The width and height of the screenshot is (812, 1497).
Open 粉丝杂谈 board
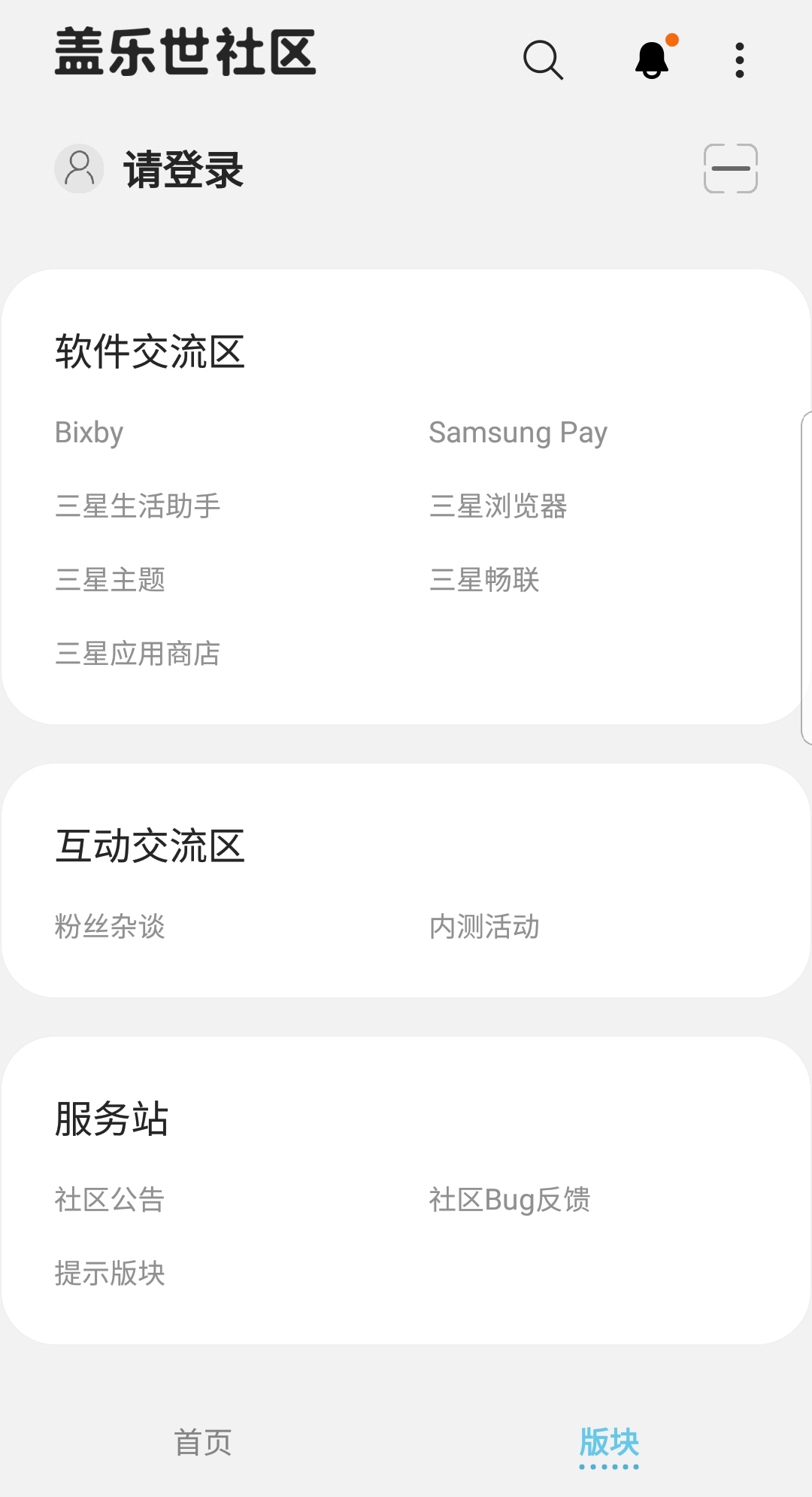[110, 927]
